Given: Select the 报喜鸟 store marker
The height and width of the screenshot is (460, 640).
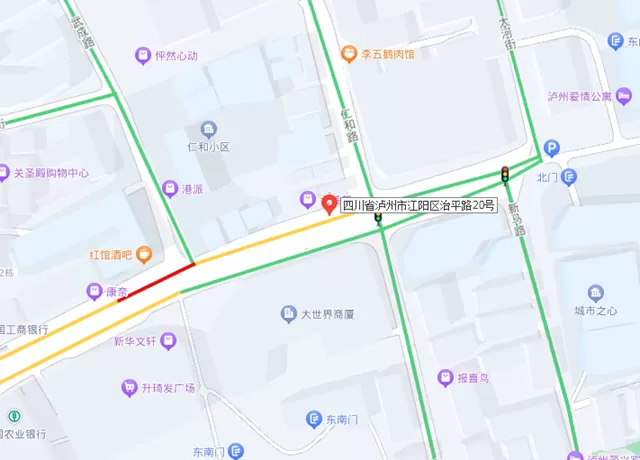Looking at the screenshot, I should click(444, 378).
